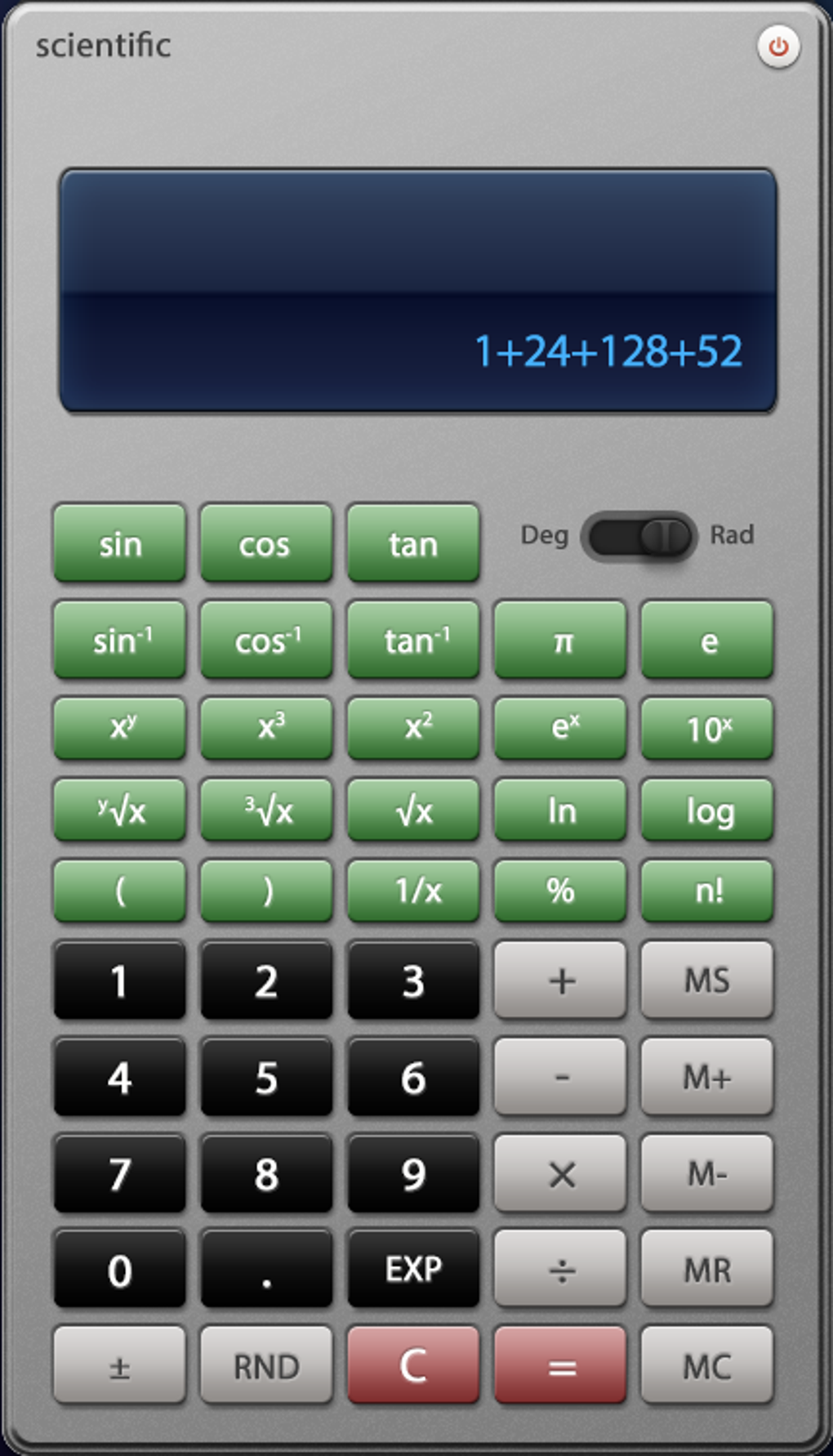
Task: Insert the constant π
Action: [560, 641]
